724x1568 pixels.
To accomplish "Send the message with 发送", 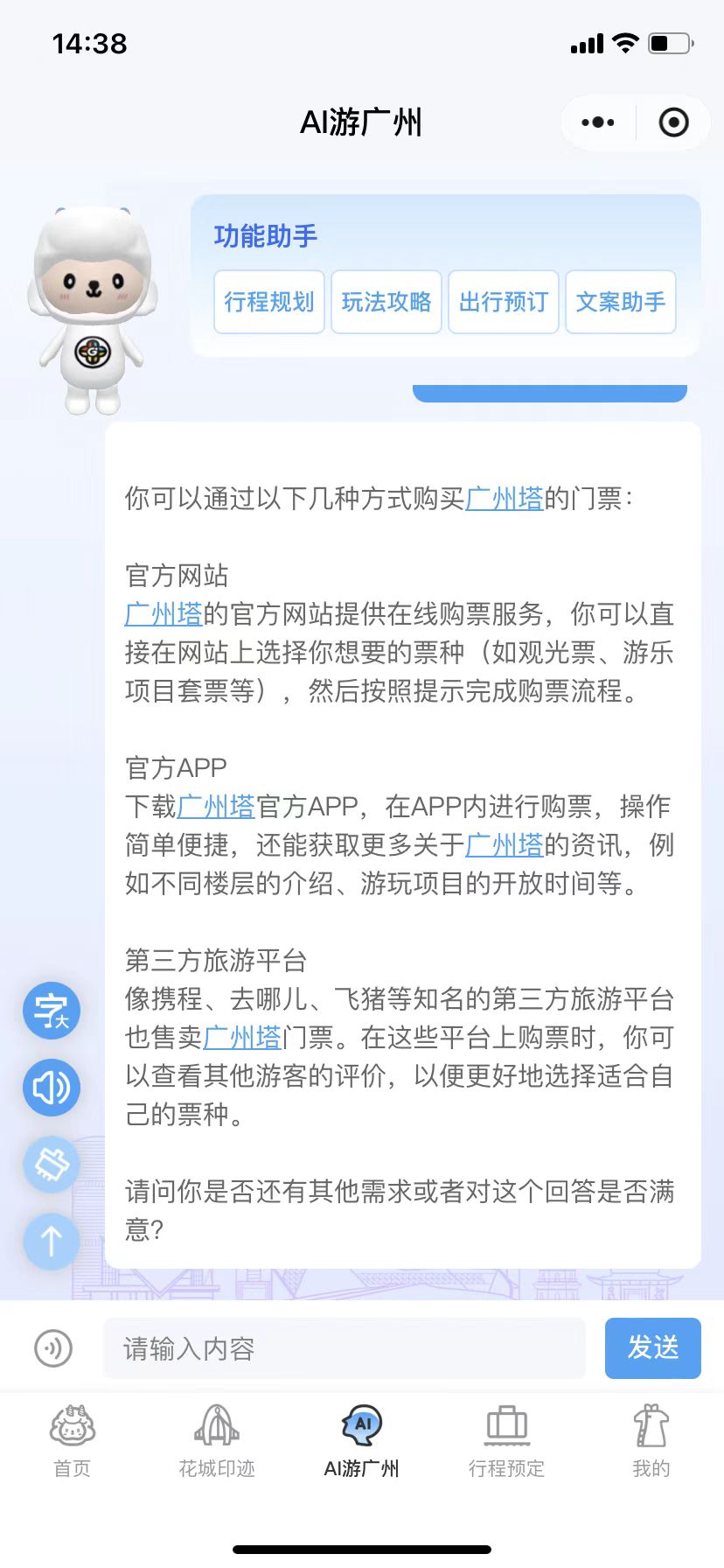I will tap(653, 1347).
